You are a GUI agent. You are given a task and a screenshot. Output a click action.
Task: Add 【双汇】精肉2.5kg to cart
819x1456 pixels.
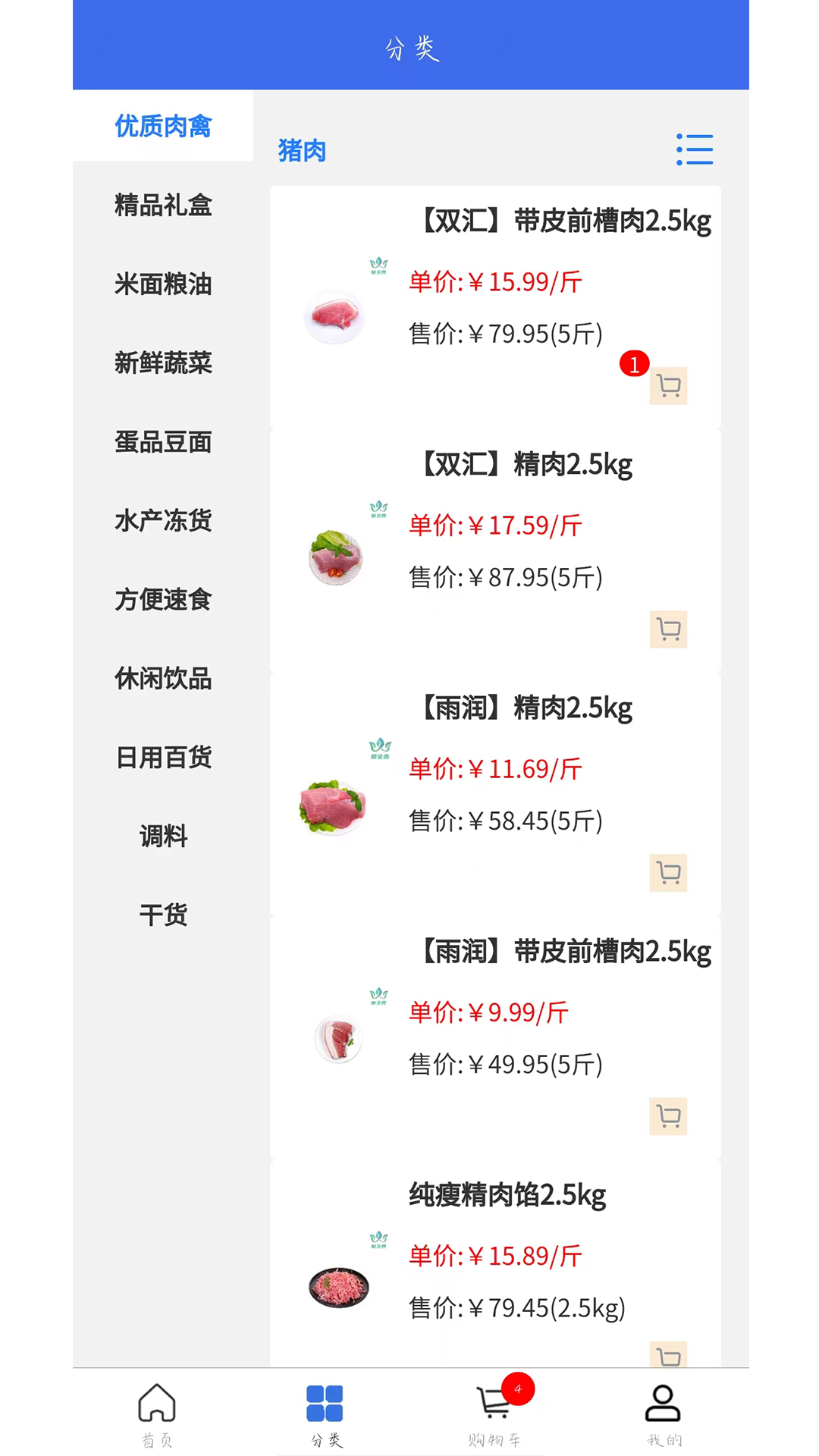[668, 629]
